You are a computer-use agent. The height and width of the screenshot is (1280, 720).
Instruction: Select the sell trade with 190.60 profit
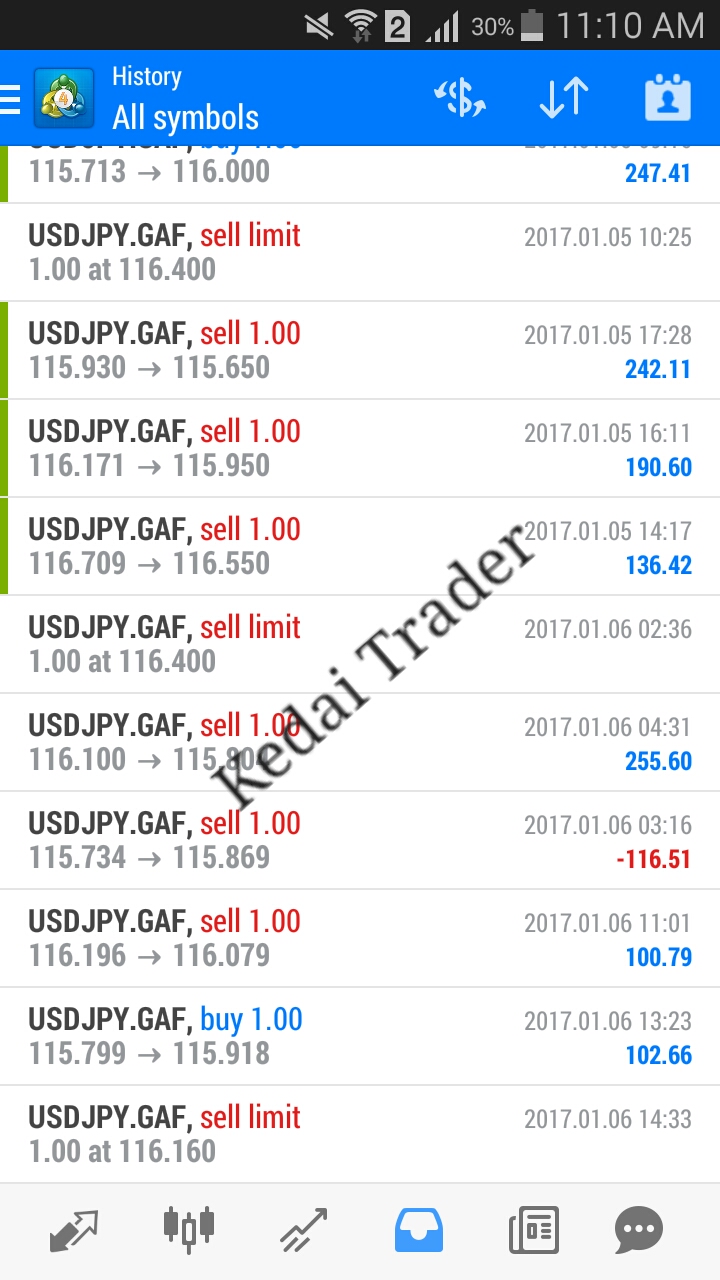(x=360, y=449)
